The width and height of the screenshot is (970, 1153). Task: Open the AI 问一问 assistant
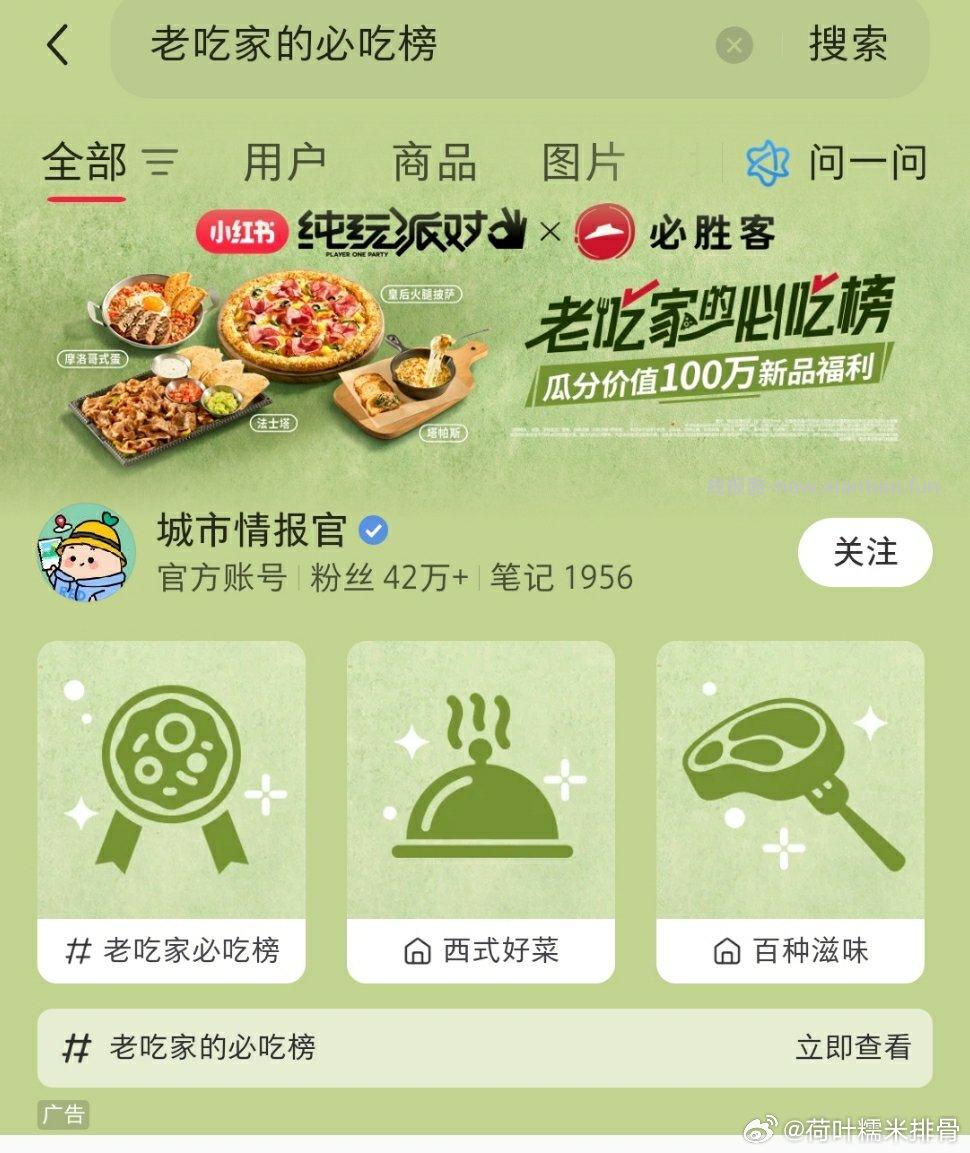tap(866, 160)
